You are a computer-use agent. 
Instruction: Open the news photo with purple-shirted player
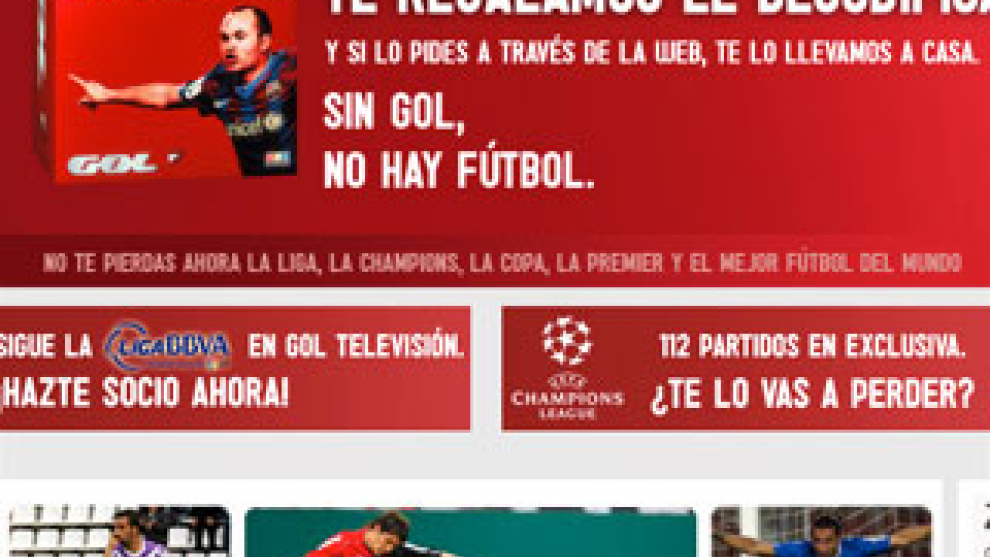click(x=119, y=532)
